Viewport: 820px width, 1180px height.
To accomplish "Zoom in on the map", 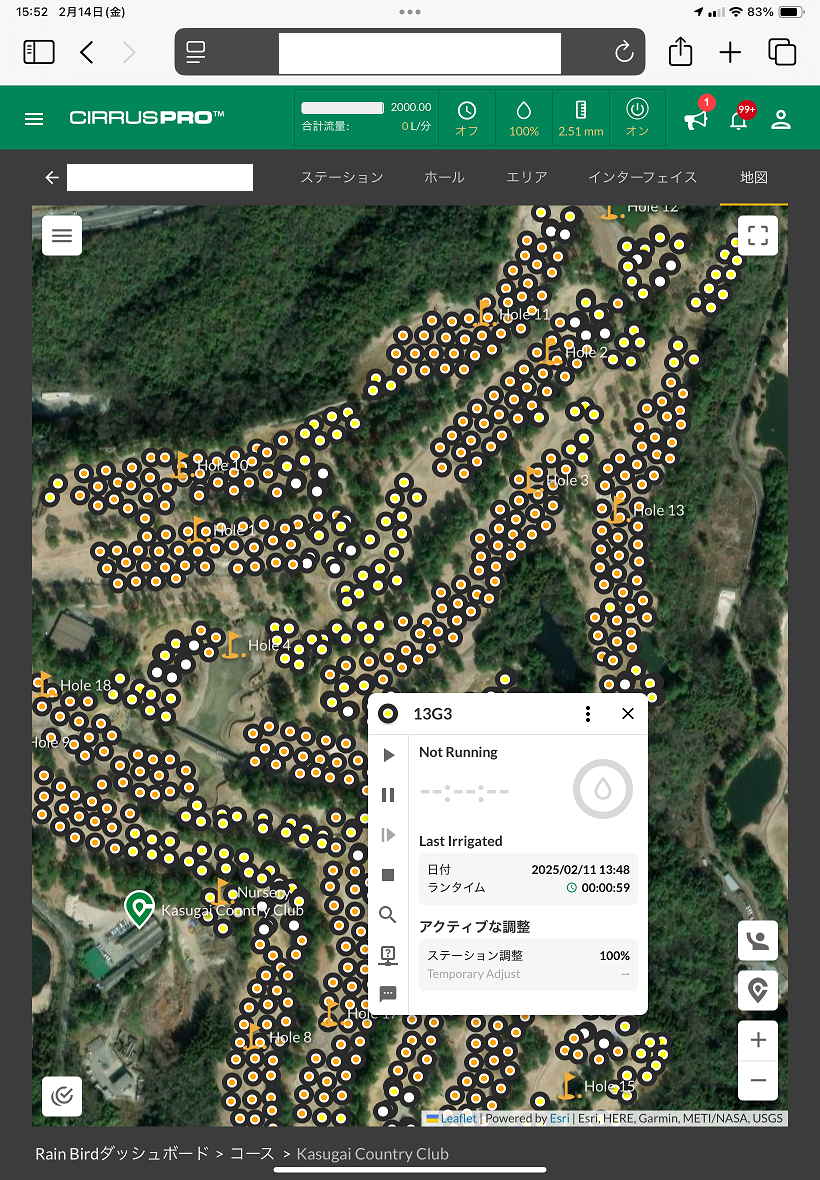I will 758,1041.
